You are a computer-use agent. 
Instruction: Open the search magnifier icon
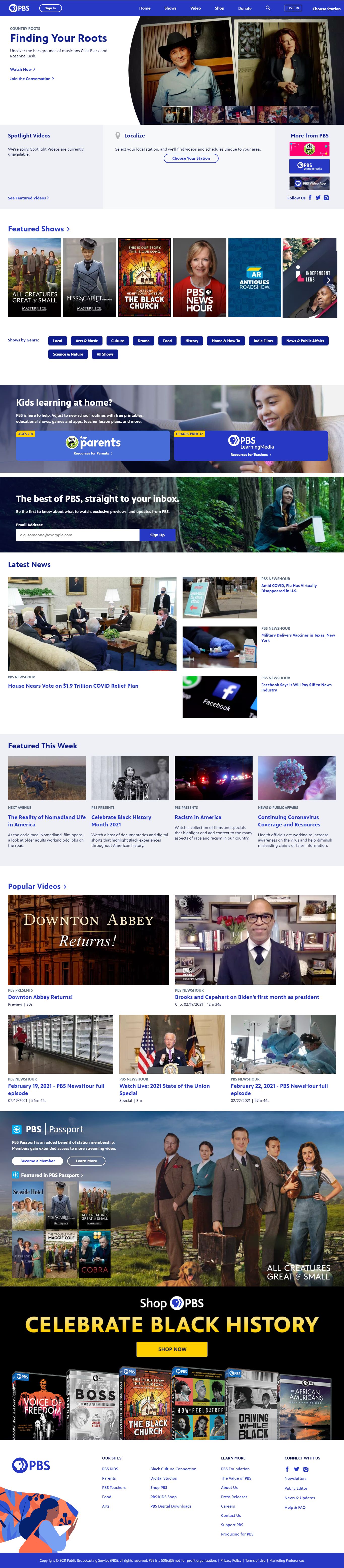coord(267,8)
